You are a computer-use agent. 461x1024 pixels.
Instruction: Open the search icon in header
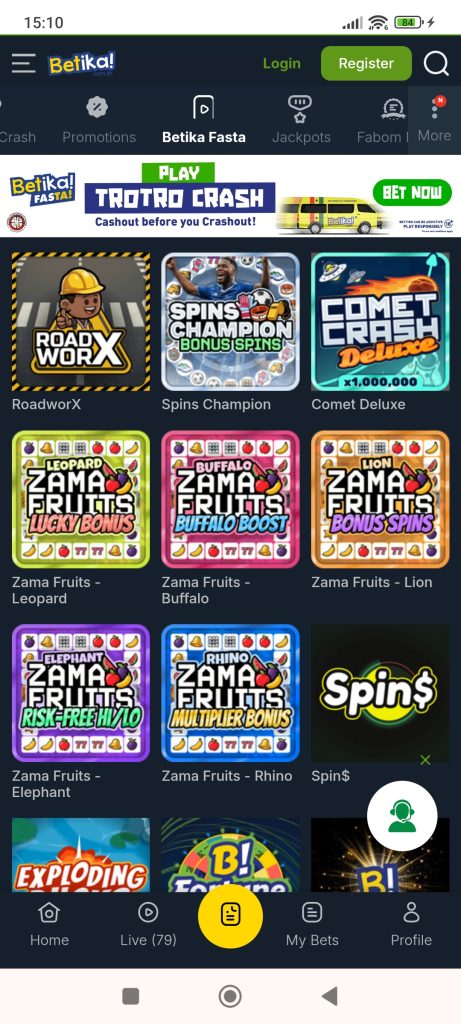click(436, 63)
